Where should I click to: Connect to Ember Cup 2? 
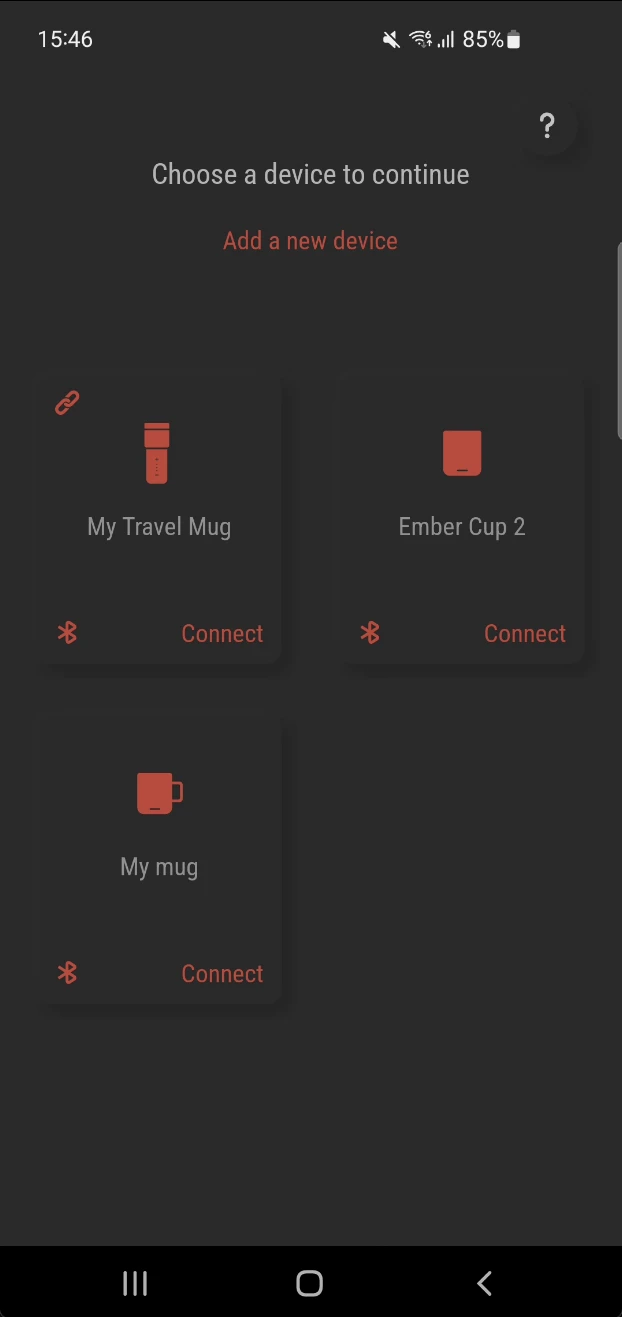coord(524,633)
